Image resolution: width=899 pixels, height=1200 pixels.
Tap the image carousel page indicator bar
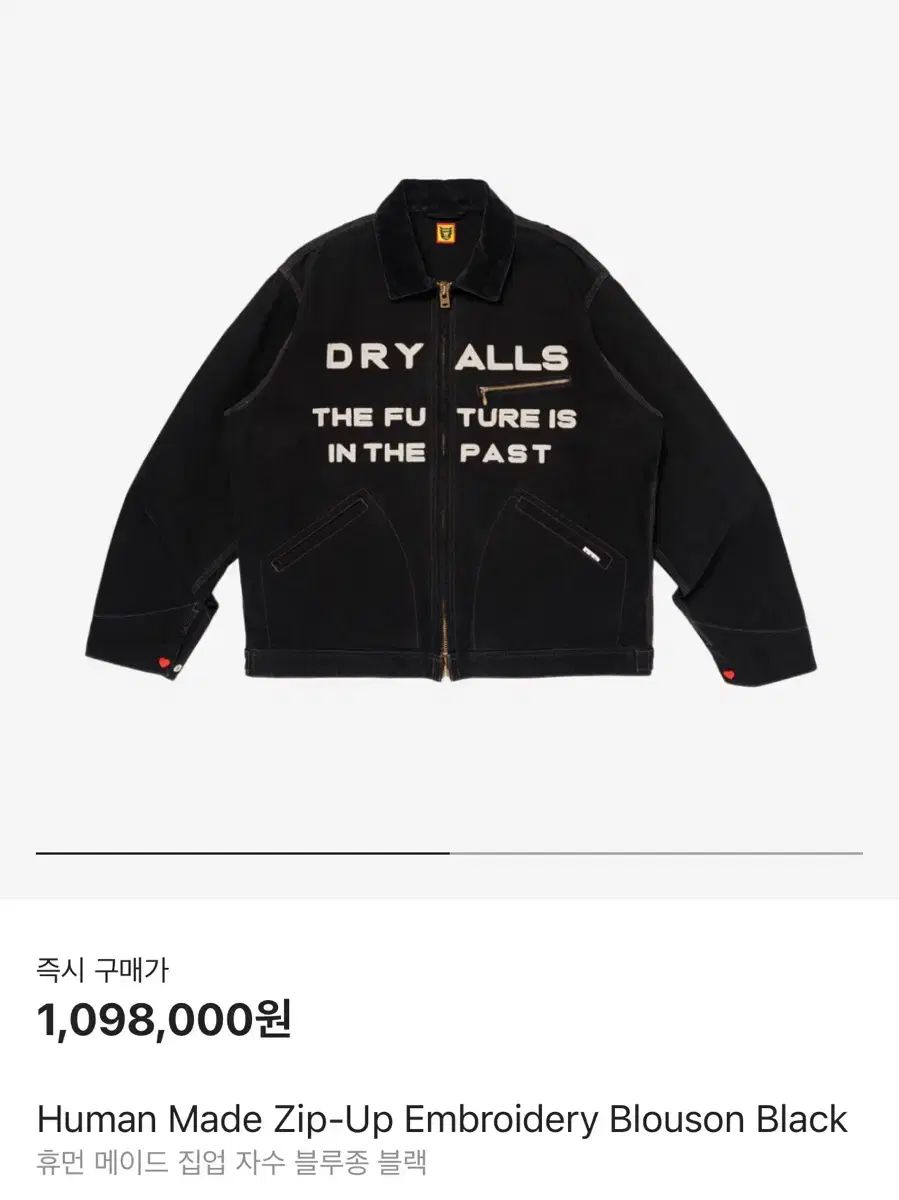(449, 853)
